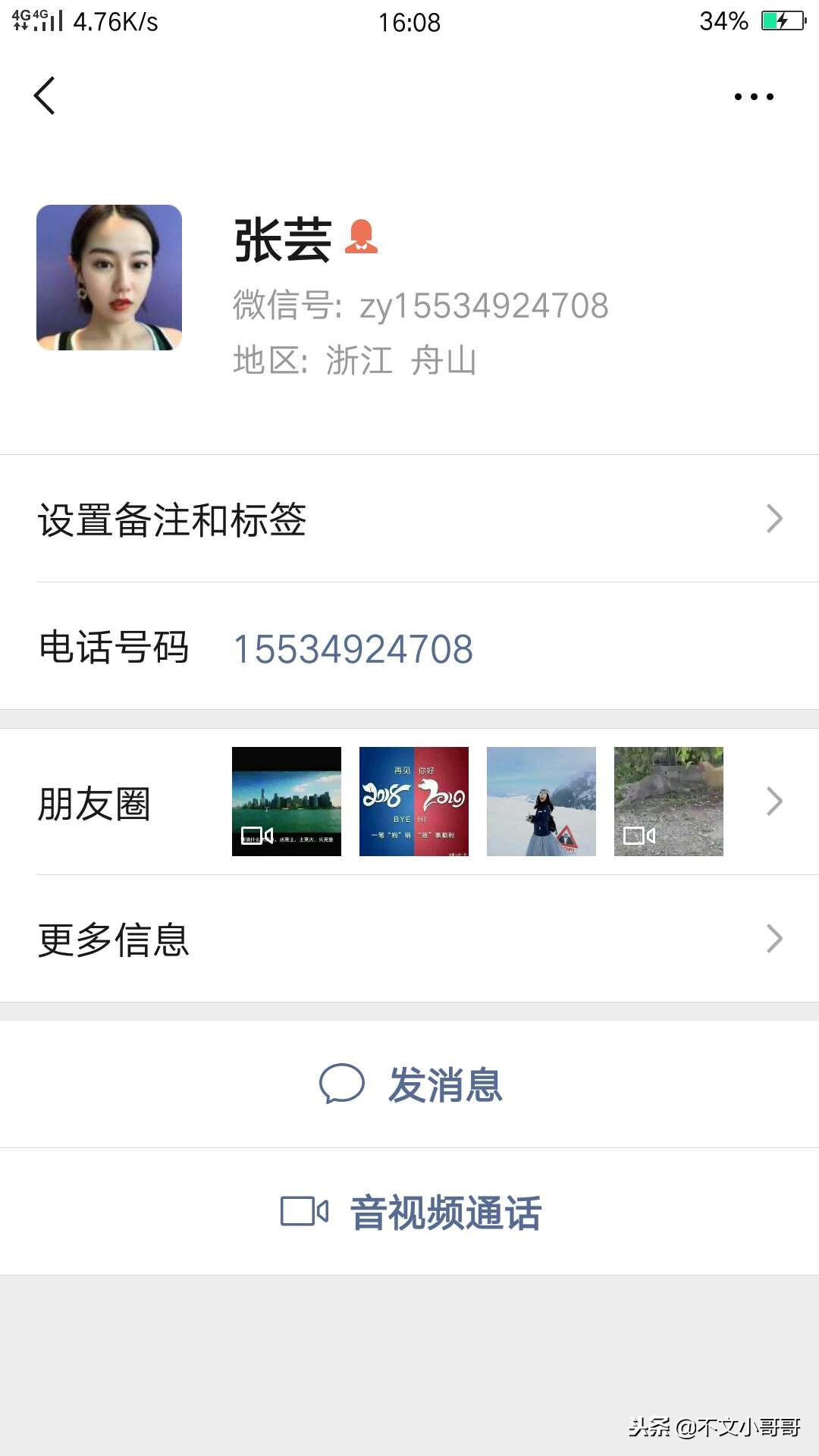The image size is (819, 1456).
Task: Tap the 2018/2019 BYE HI Moments thumbnail
Action: pos(414,800)
